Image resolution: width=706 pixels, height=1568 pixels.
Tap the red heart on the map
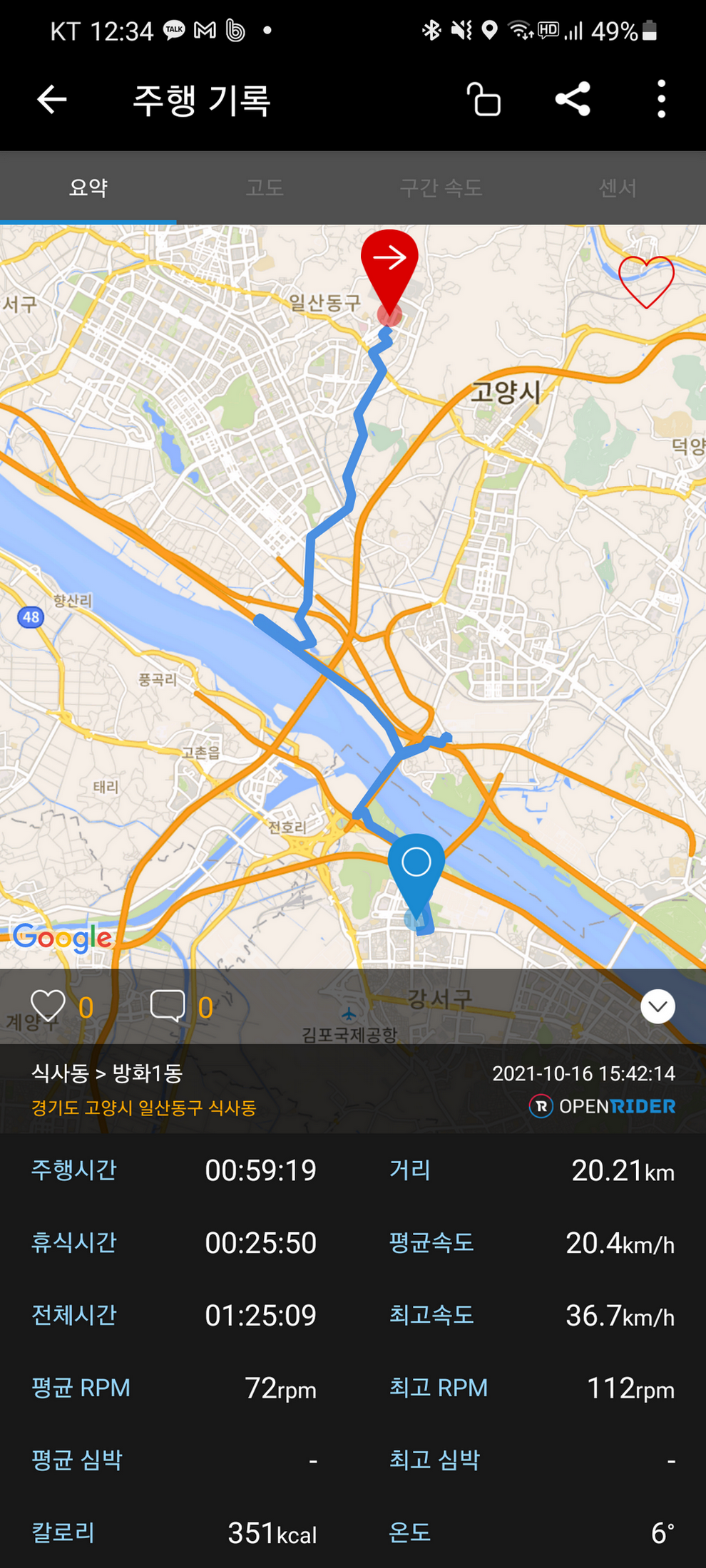pyautogui.click(x=645, y=281)
